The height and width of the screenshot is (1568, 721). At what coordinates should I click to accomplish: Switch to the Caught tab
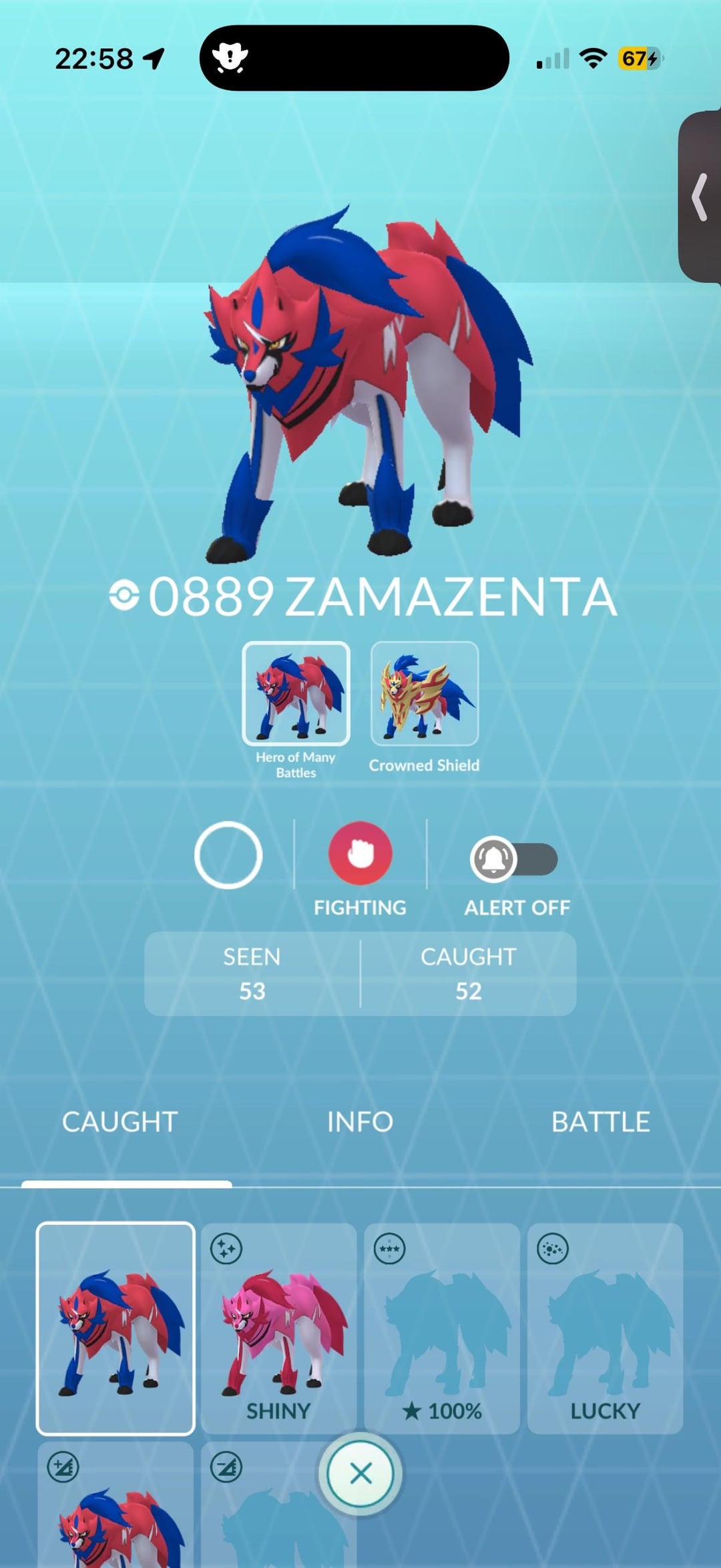pos(120,1122)
